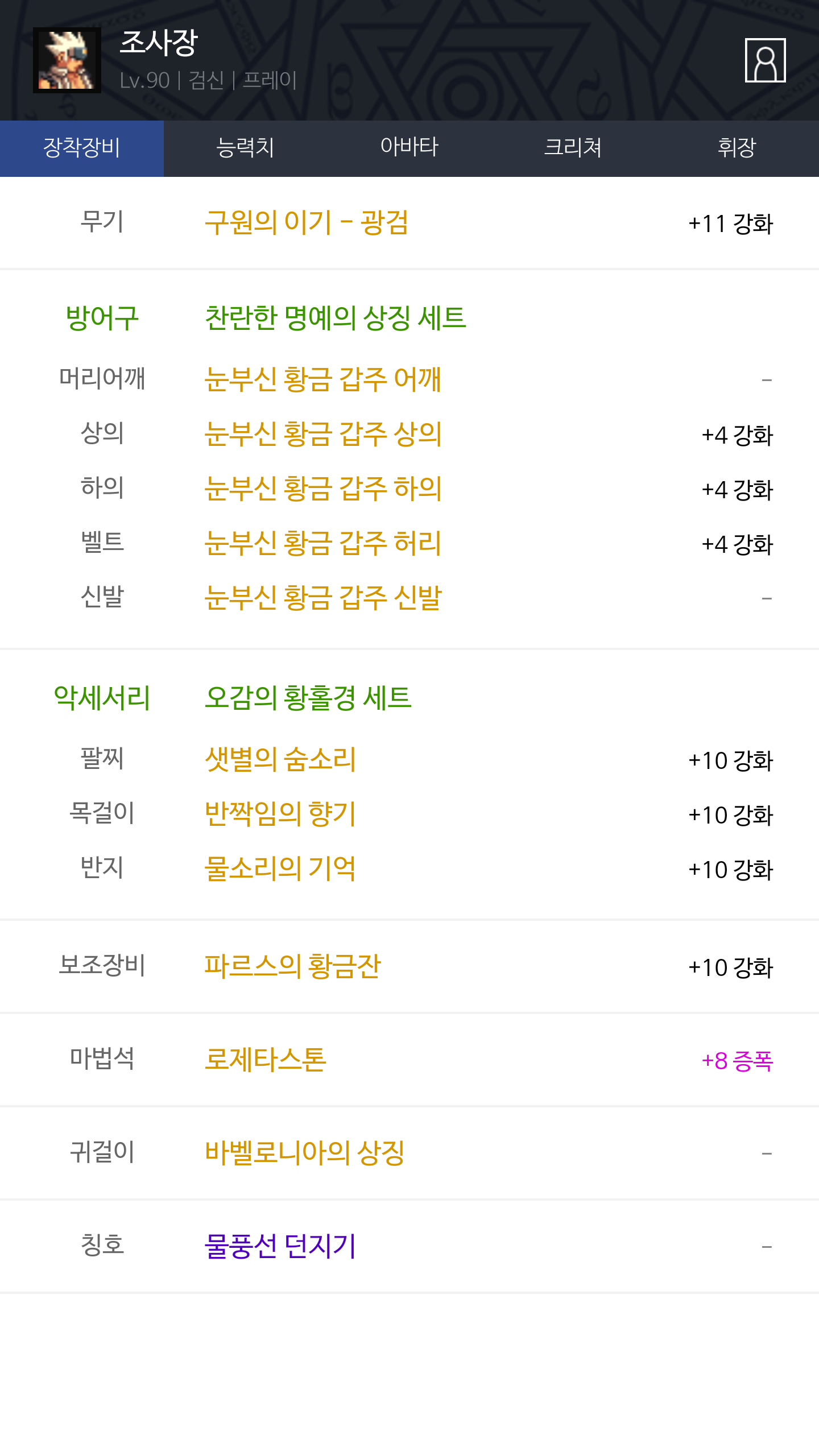Open 눈부신 황금 갑주 신발 item
The width and height of the screenshot is (819, 1456).
(x=322, y=598)
